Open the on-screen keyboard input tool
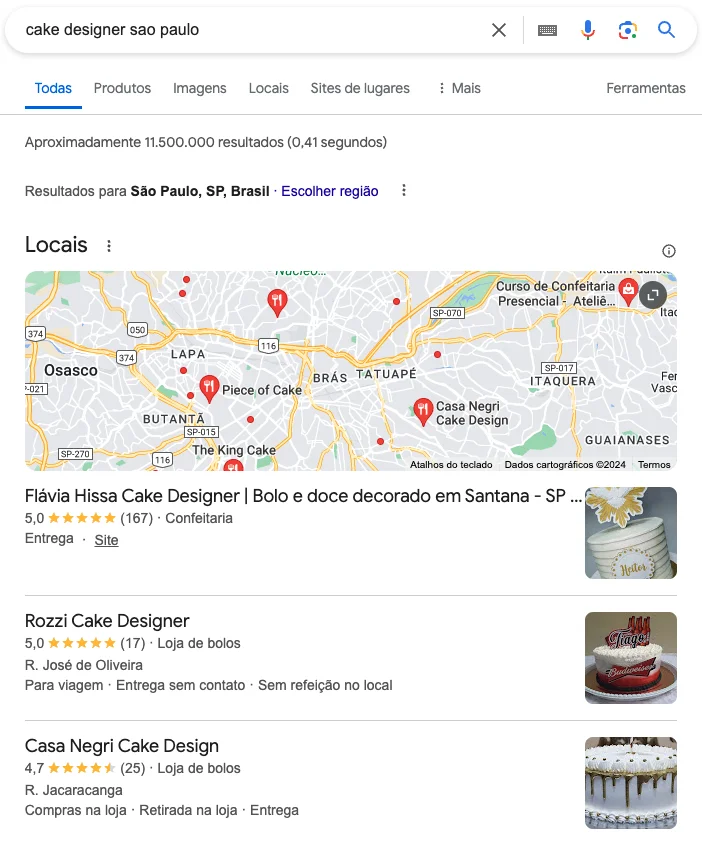Image resolution: width=702 pixels, height=861 pixels. point(547,30)
